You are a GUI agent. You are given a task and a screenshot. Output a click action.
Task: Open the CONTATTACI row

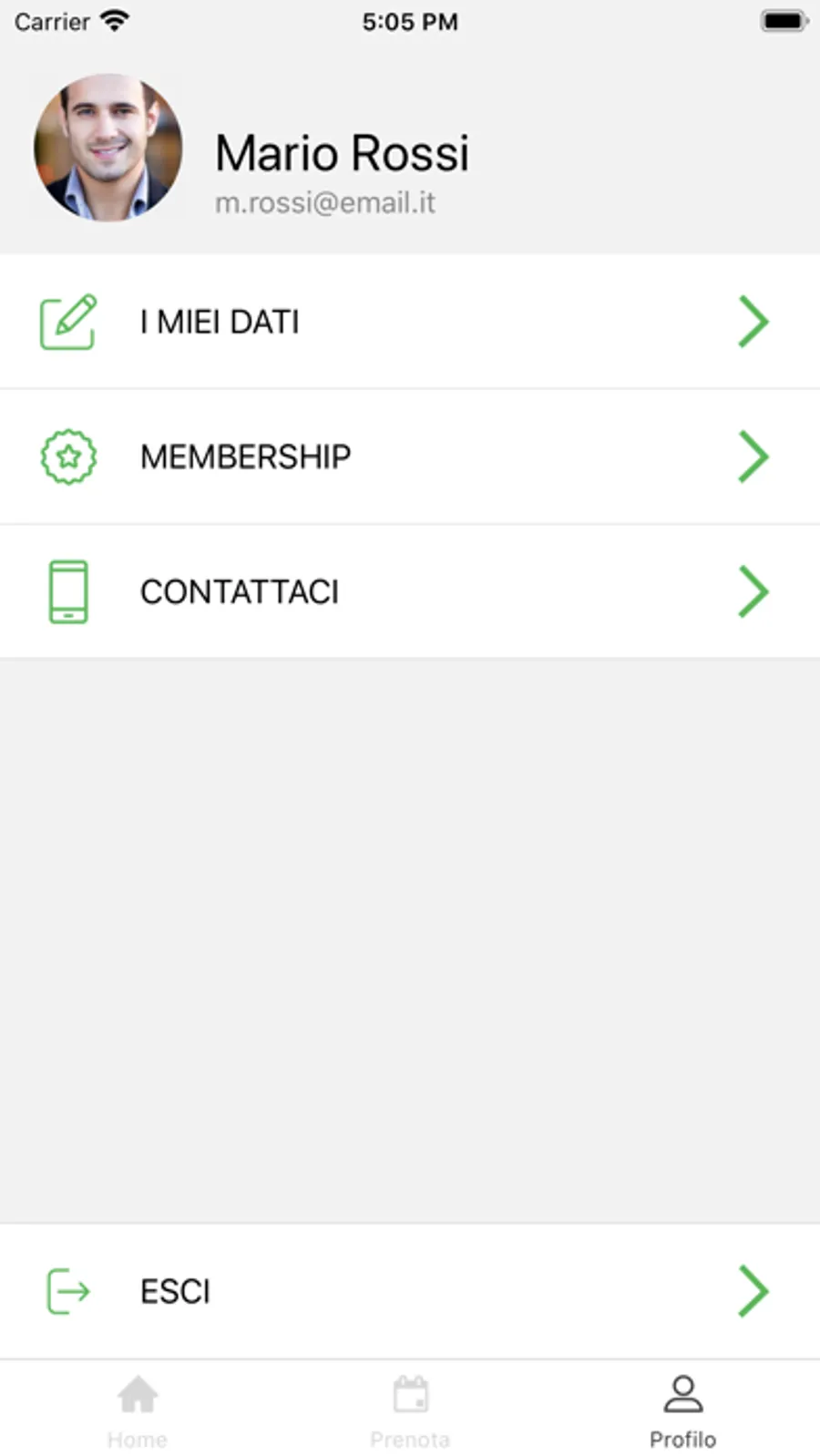click(410, 591)
